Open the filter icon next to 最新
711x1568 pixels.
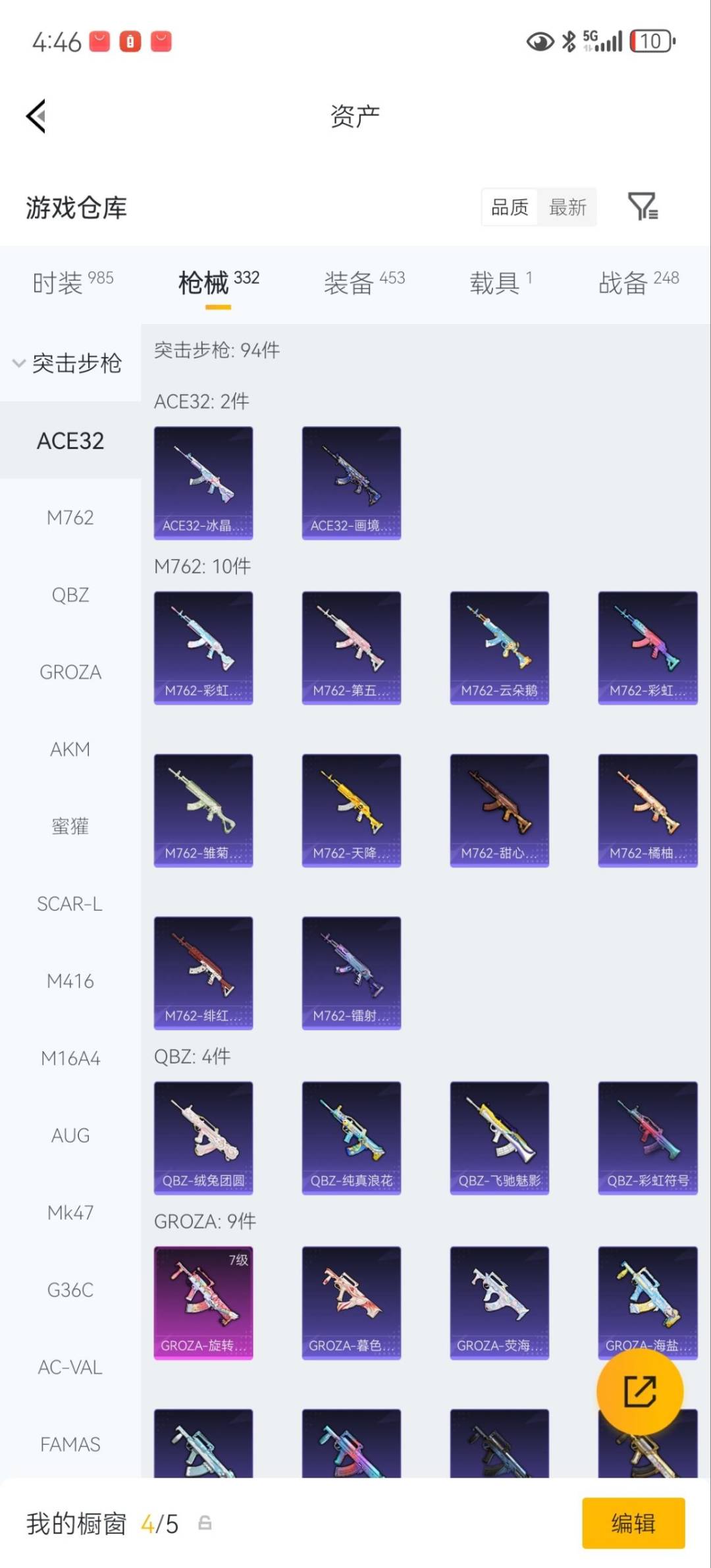[x=643, y=207]
